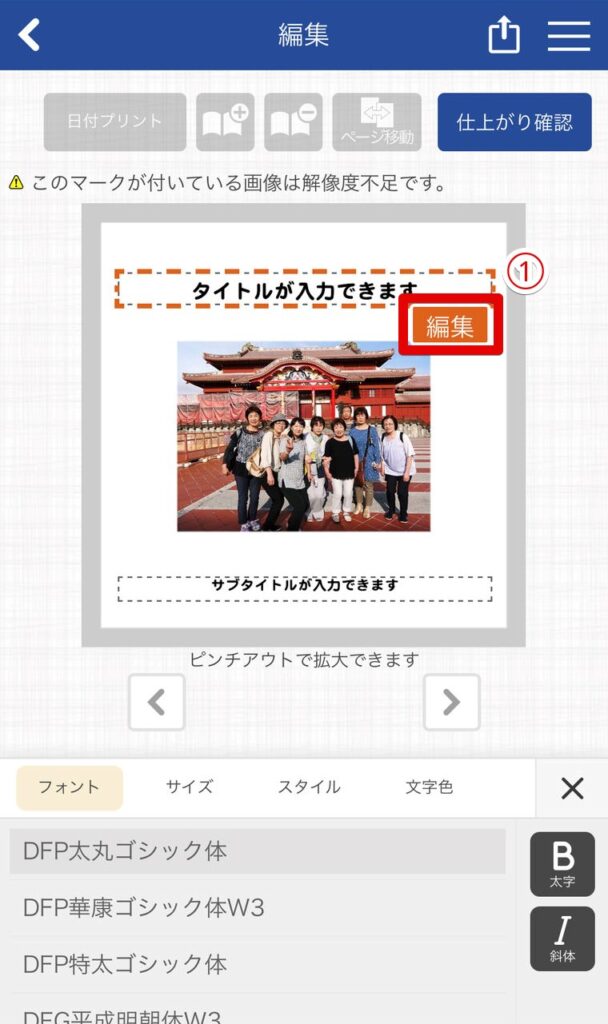Image resolution: width=608 pixels, height=1024 pixels.
Task: Go back using the header arrow
Action: (x=30, y=35)
